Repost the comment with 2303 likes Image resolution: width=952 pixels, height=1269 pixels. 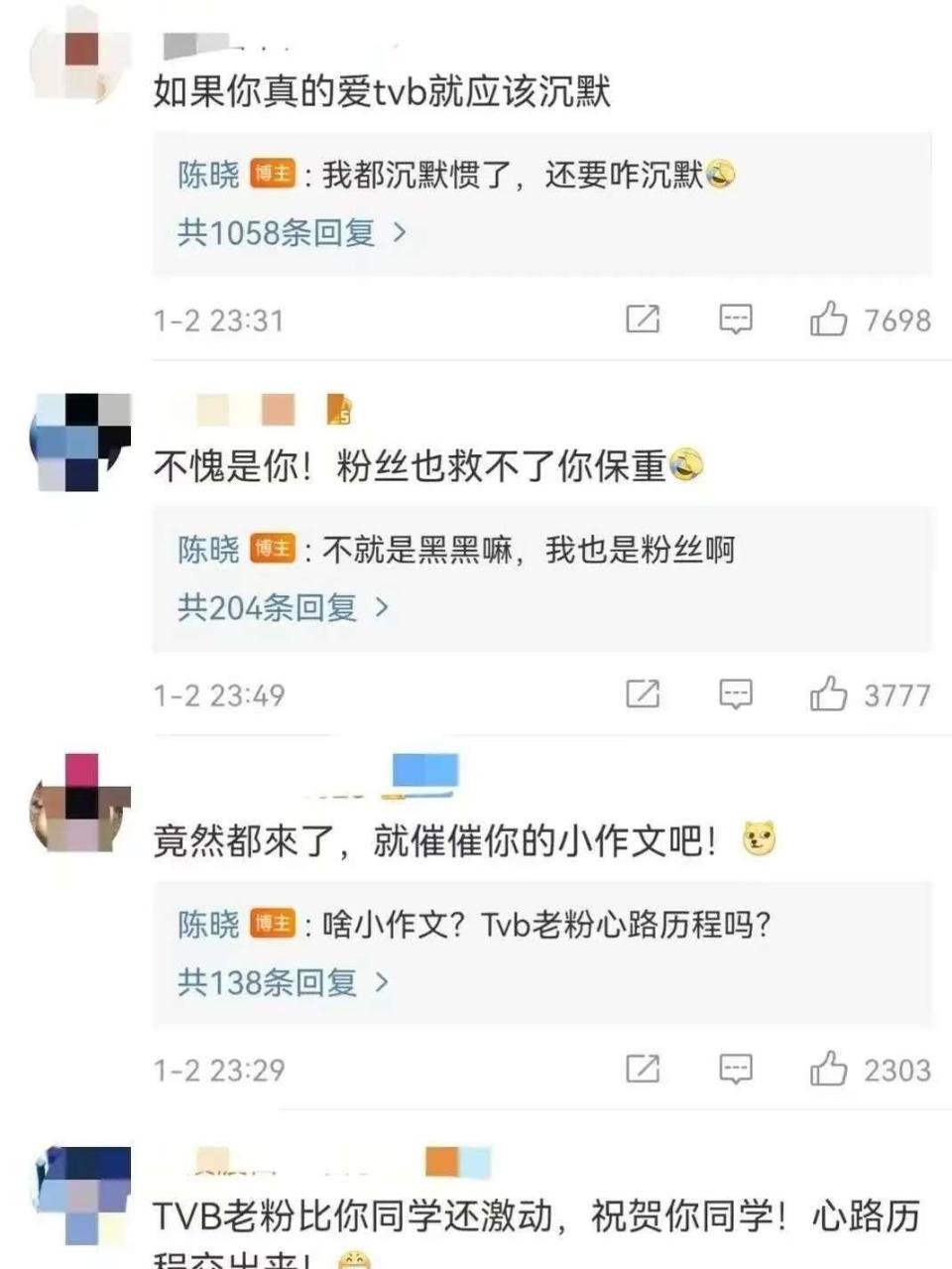643,1069
